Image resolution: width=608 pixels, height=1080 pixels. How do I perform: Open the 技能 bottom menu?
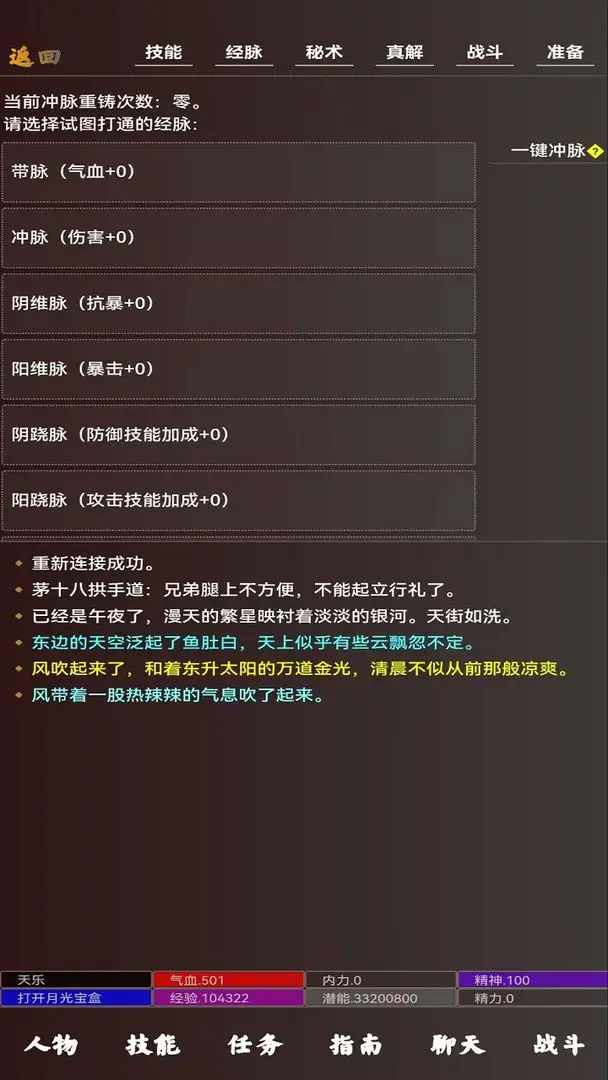tap(153, 1046)
